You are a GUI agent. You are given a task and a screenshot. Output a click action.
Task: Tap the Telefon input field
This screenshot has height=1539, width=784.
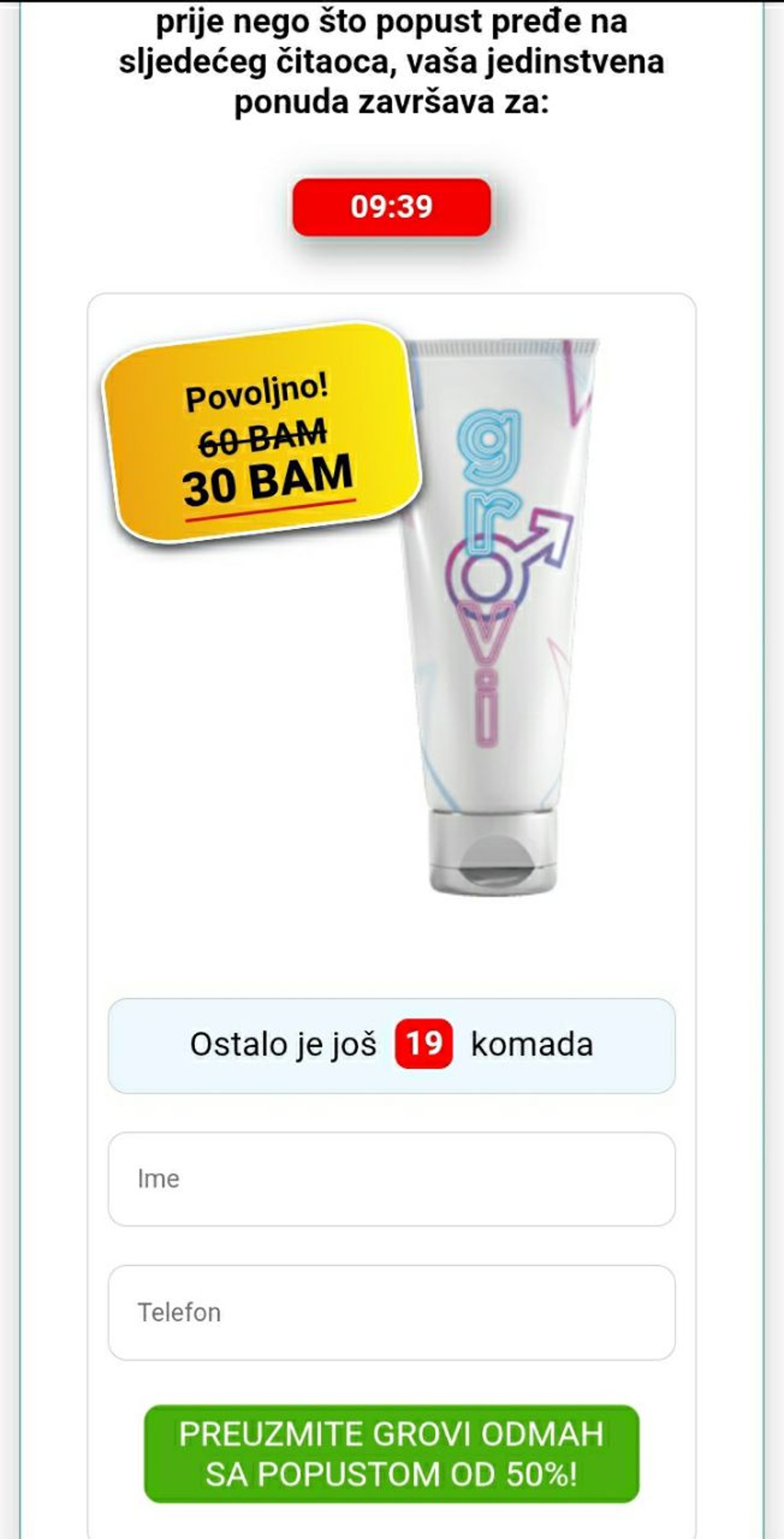coord(392,1312)
